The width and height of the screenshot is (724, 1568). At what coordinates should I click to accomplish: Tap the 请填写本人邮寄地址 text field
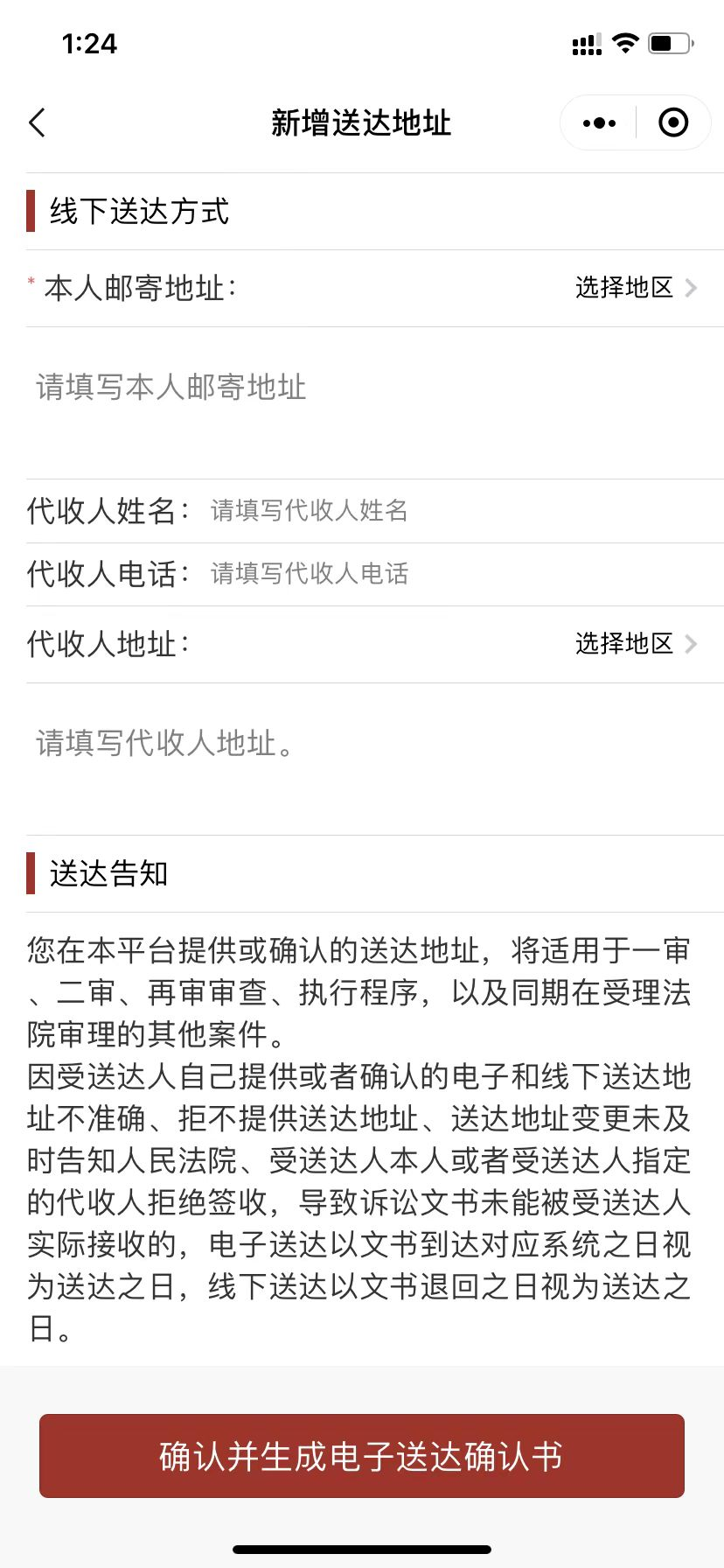tap(374, 403)
